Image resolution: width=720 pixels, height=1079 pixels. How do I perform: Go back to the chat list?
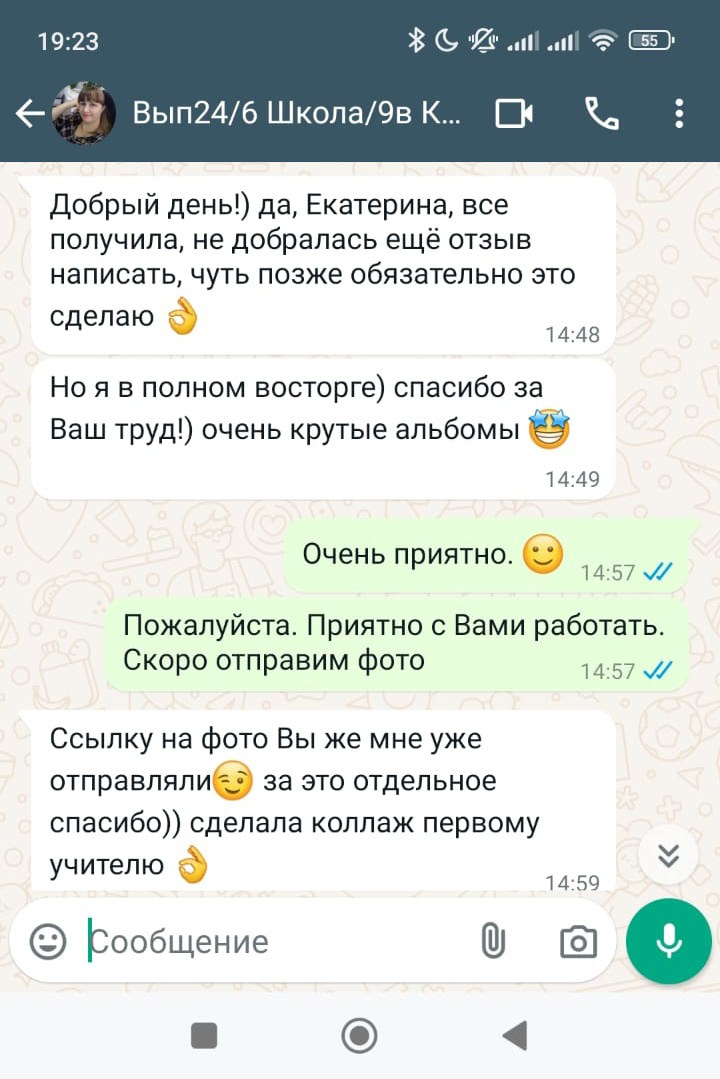[x=30, y=114]
